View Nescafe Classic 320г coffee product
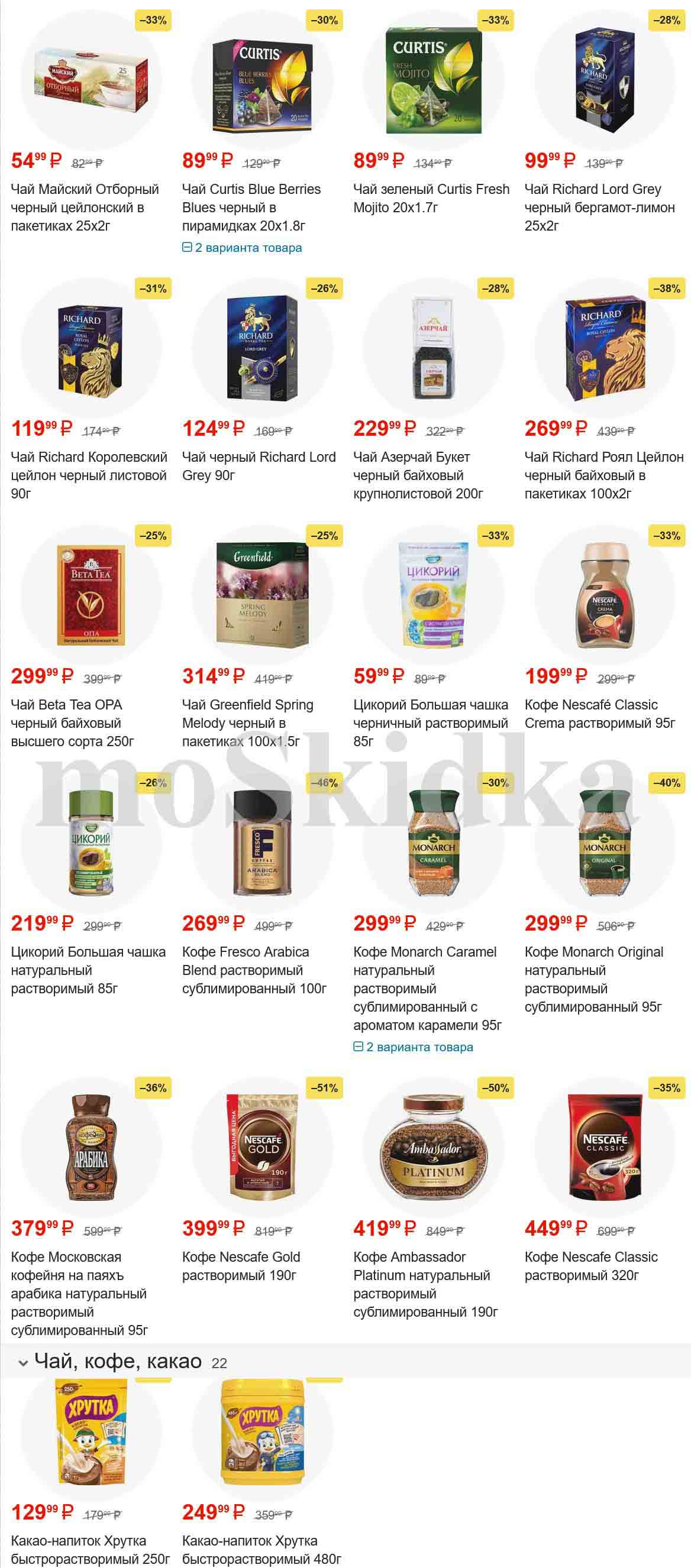The width and height of the screenshot is (691, 1568). tap(590, 1265)
